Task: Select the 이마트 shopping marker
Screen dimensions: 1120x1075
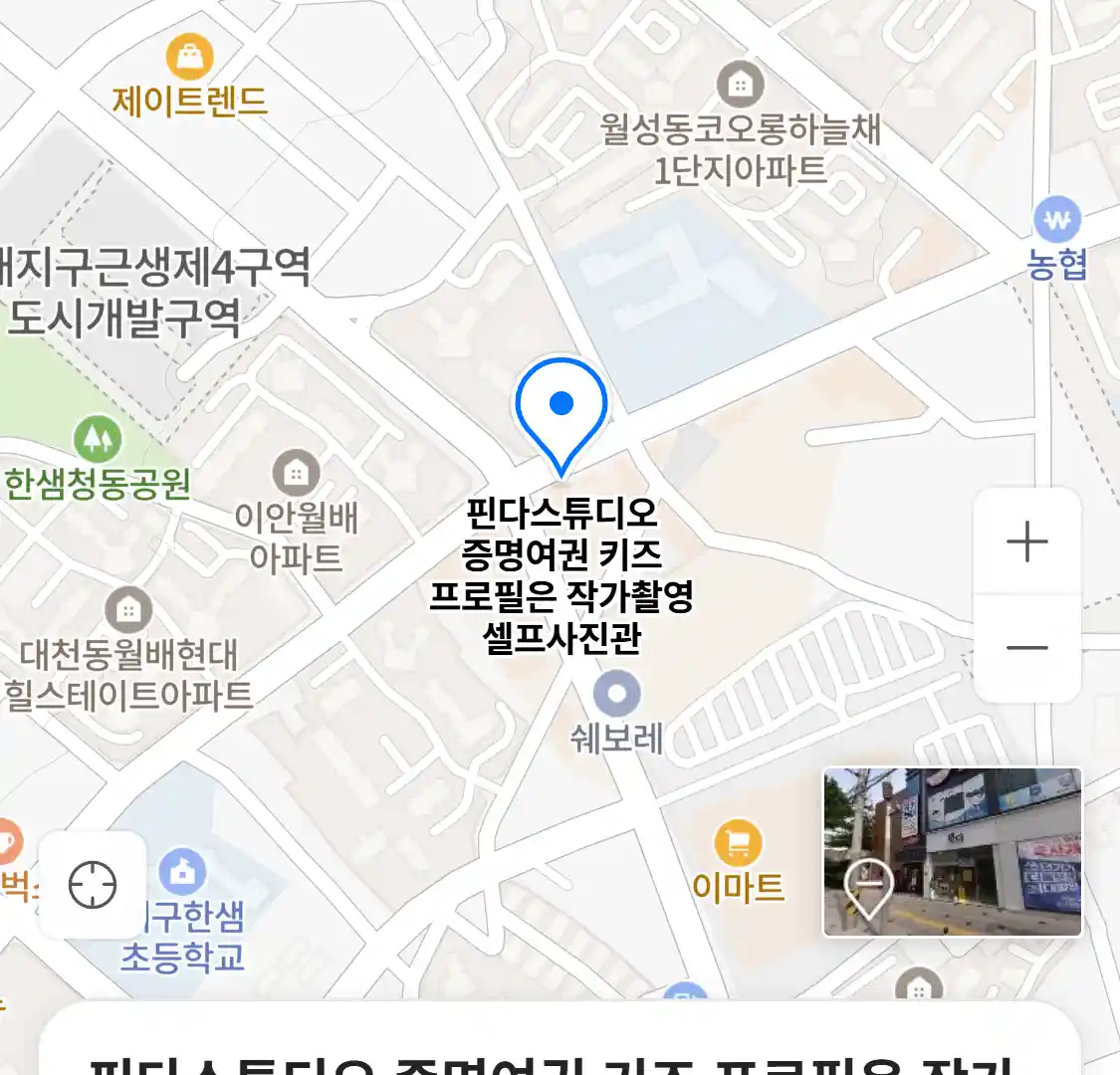Action: (738, 845)
